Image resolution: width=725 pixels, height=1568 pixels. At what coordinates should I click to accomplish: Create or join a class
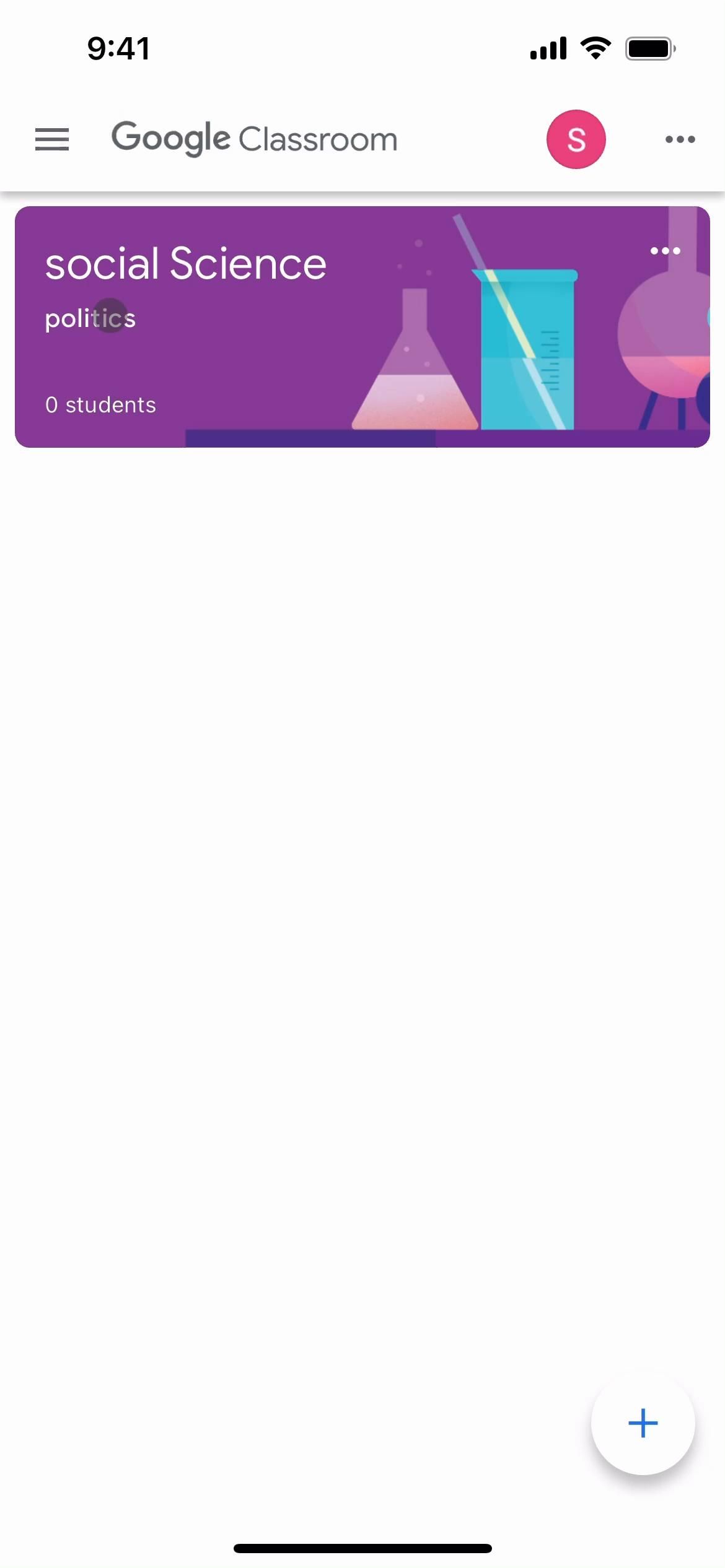643,1423
